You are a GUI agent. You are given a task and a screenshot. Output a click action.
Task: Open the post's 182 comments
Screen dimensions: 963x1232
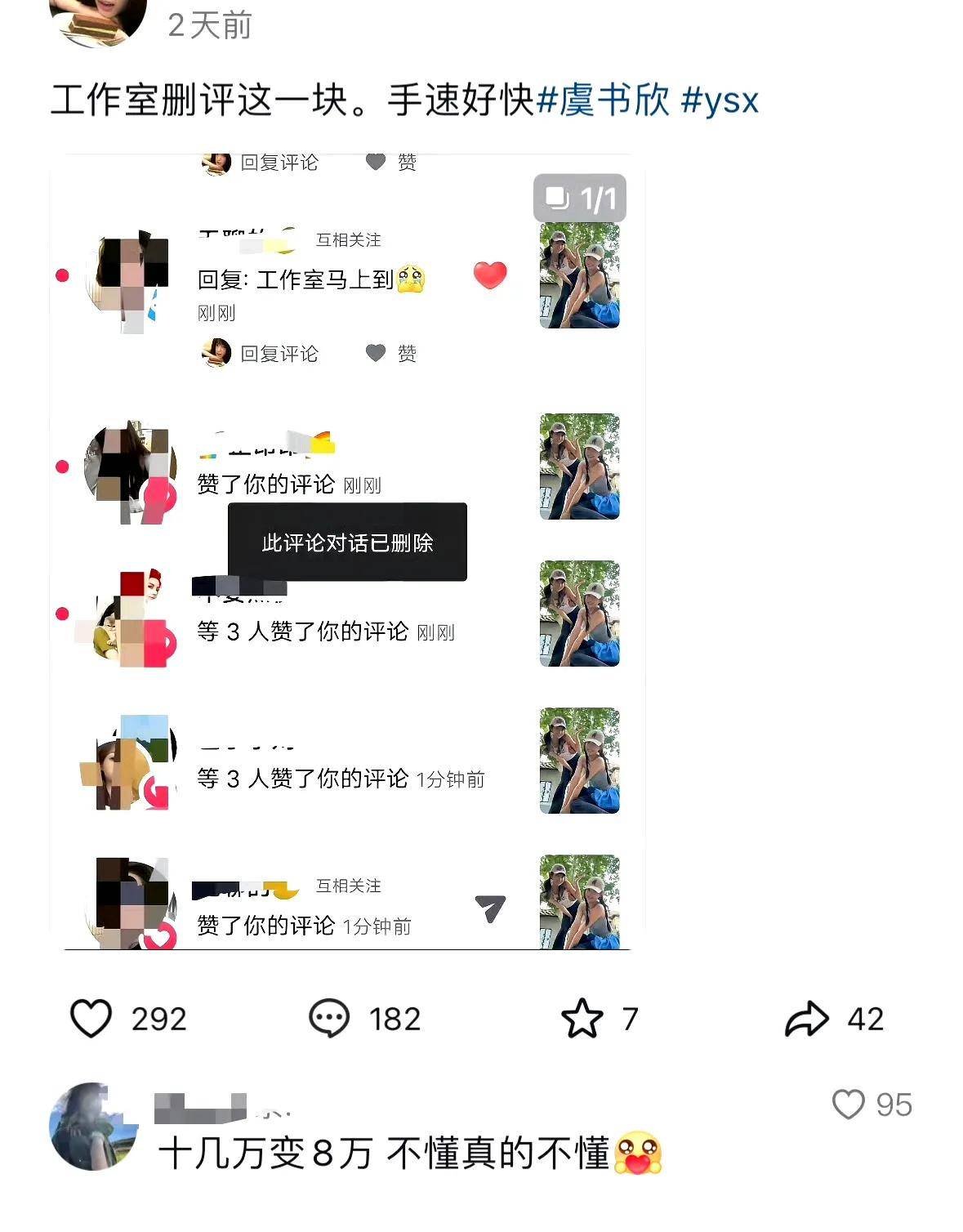pos(329,1019)
